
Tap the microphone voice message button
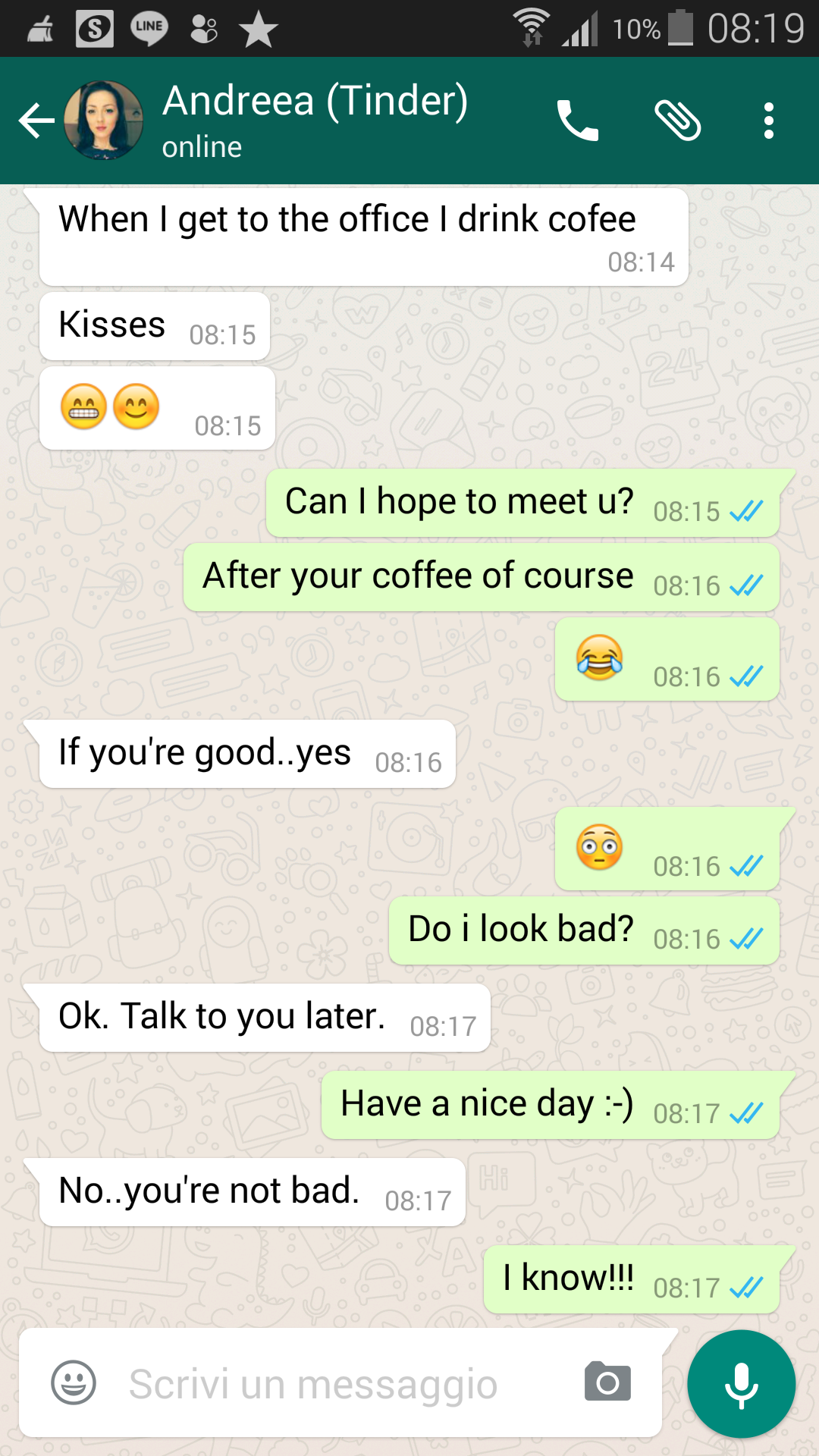[x=741, y=1384]
